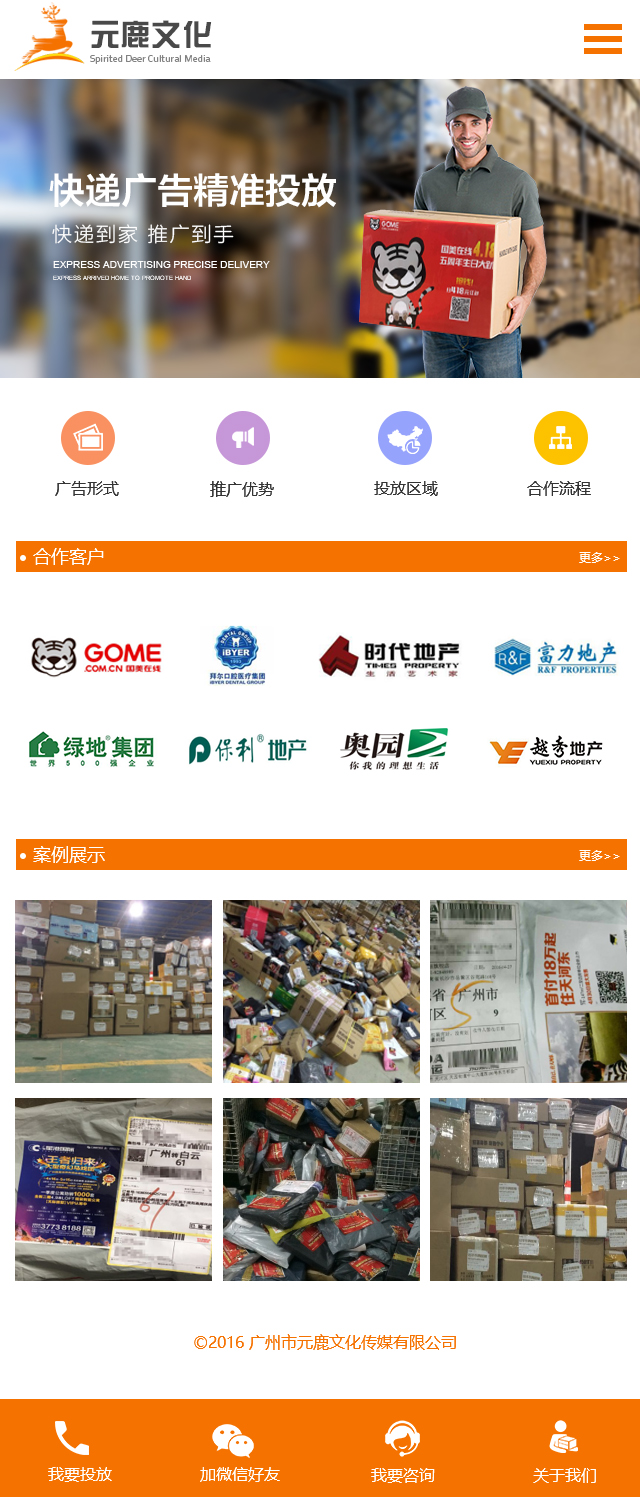View more under 案例展示
Image resolution: width=640 pixels, height=1497 pixels.
(598, 856)
